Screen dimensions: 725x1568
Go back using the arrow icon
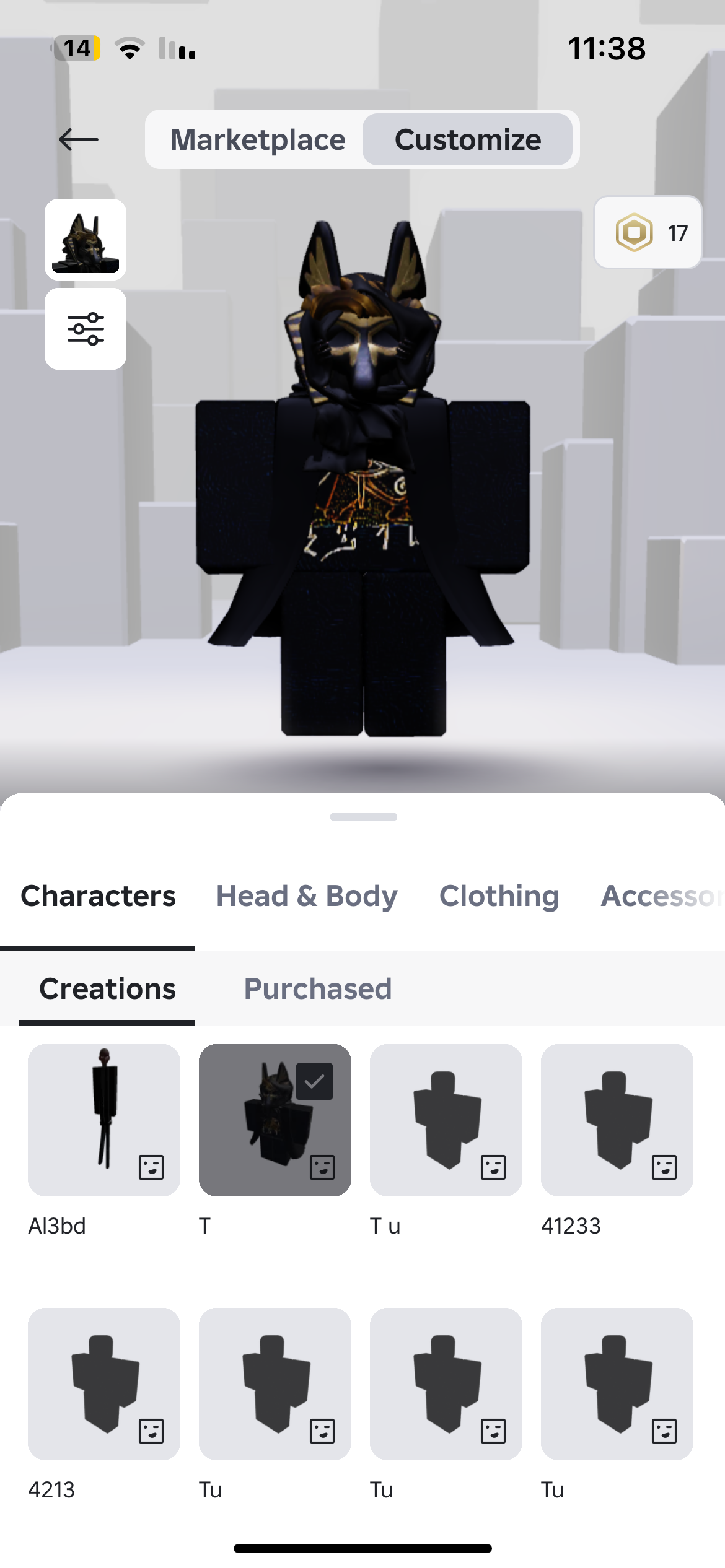tap(79, 139)
